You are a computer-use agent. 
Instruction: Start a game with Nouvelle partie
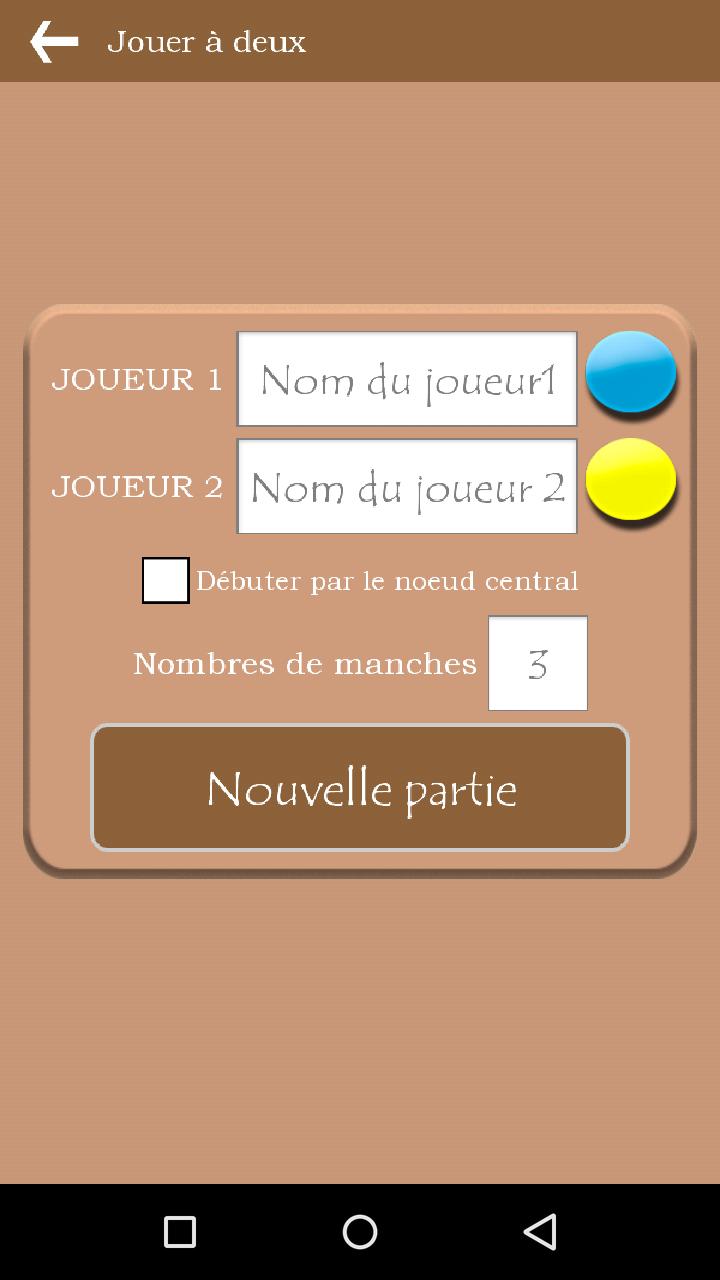[360, 788]
